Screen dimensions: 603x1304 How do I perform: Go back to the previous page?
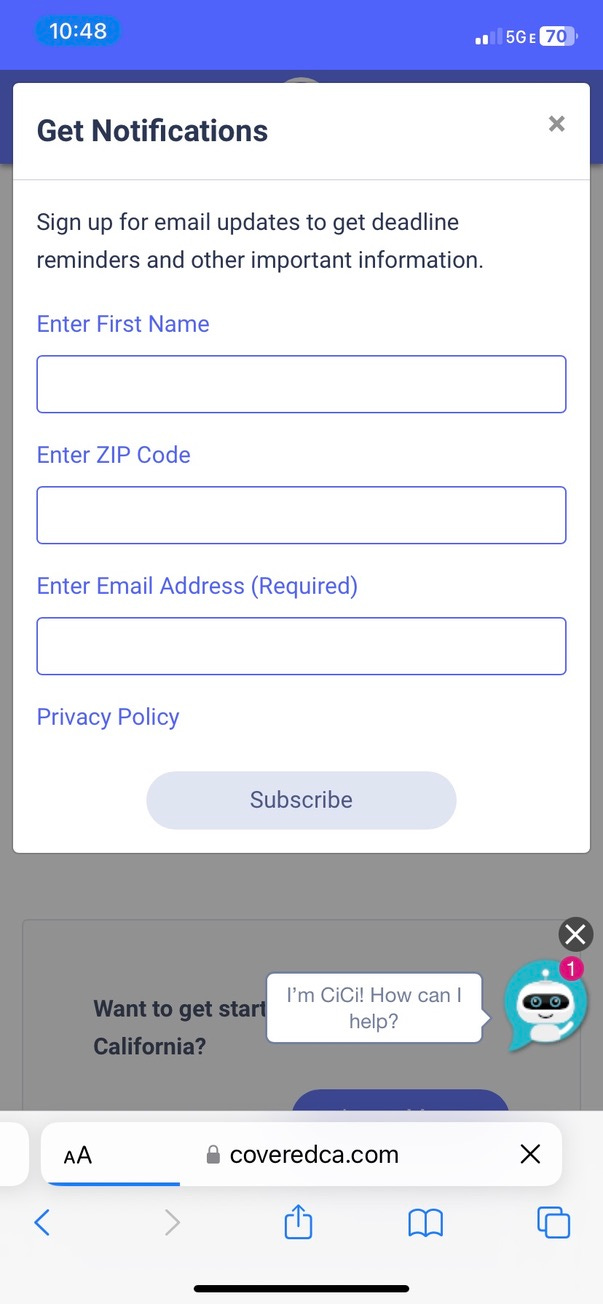tap(42, 1222)
